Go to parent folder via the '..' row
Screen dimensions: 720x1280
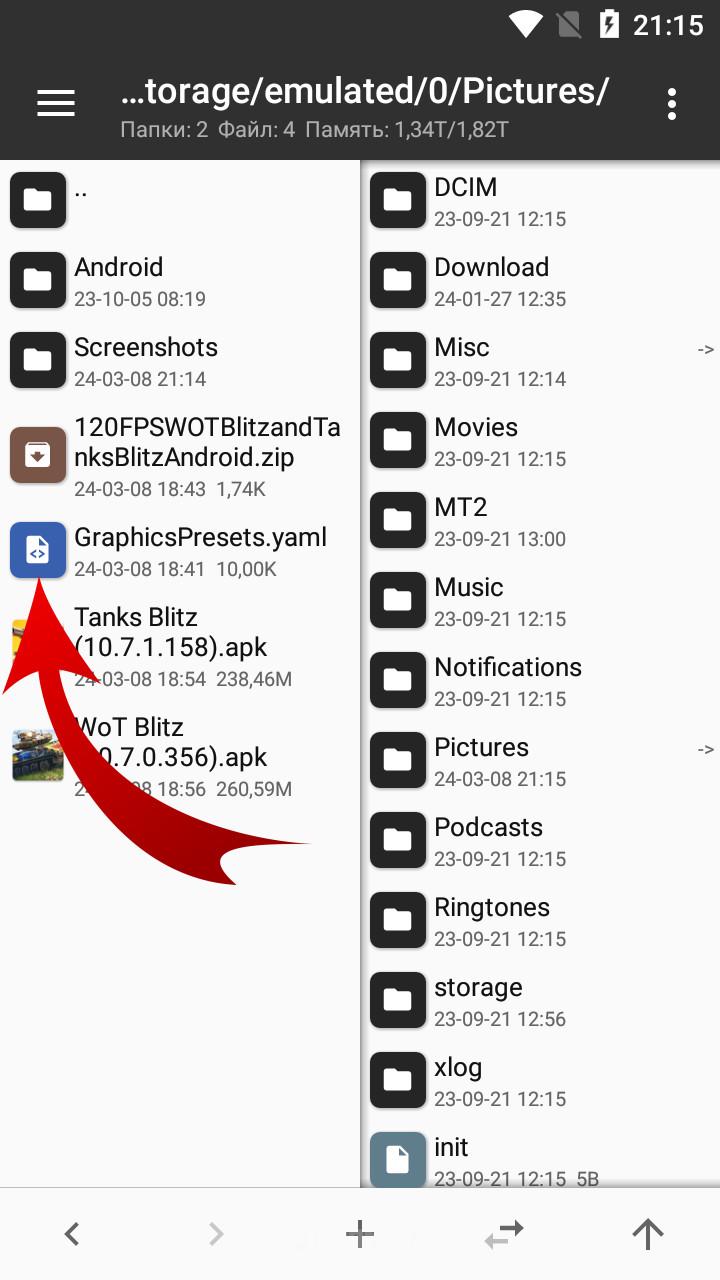click(180, 200)
